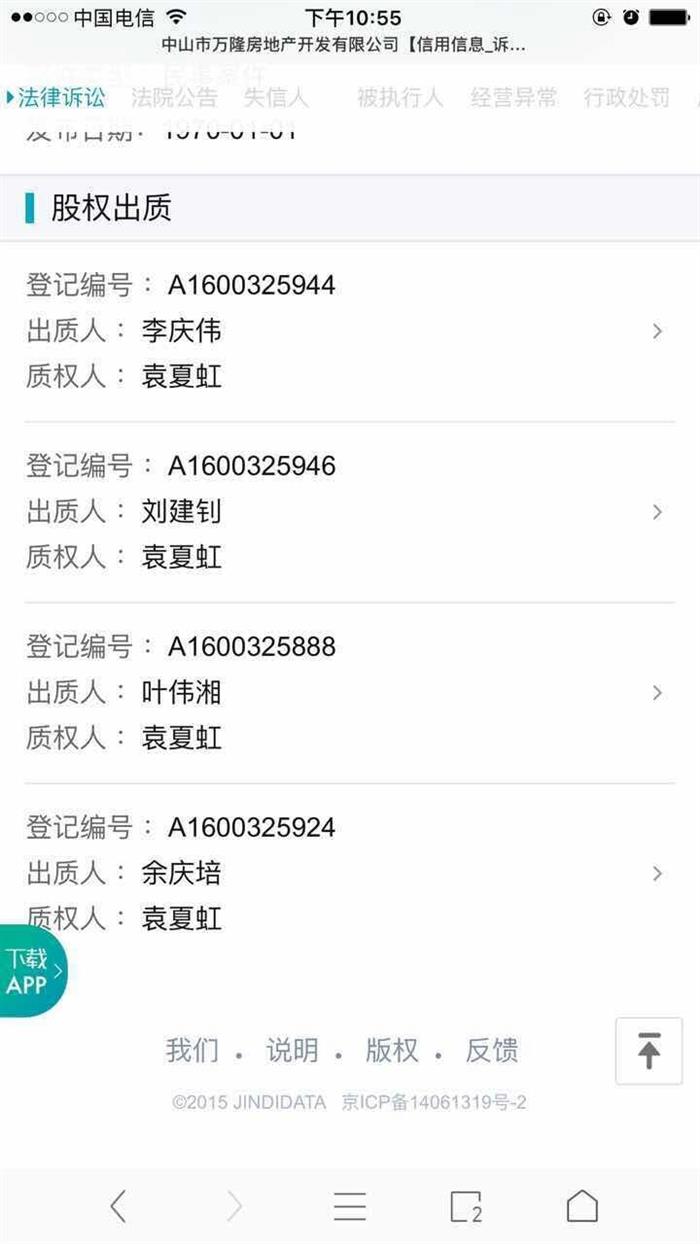Screen dimensions: 700x1244
Task: Open pledge record A1600325888 for 叶伟湘
Action: [350, 692]
